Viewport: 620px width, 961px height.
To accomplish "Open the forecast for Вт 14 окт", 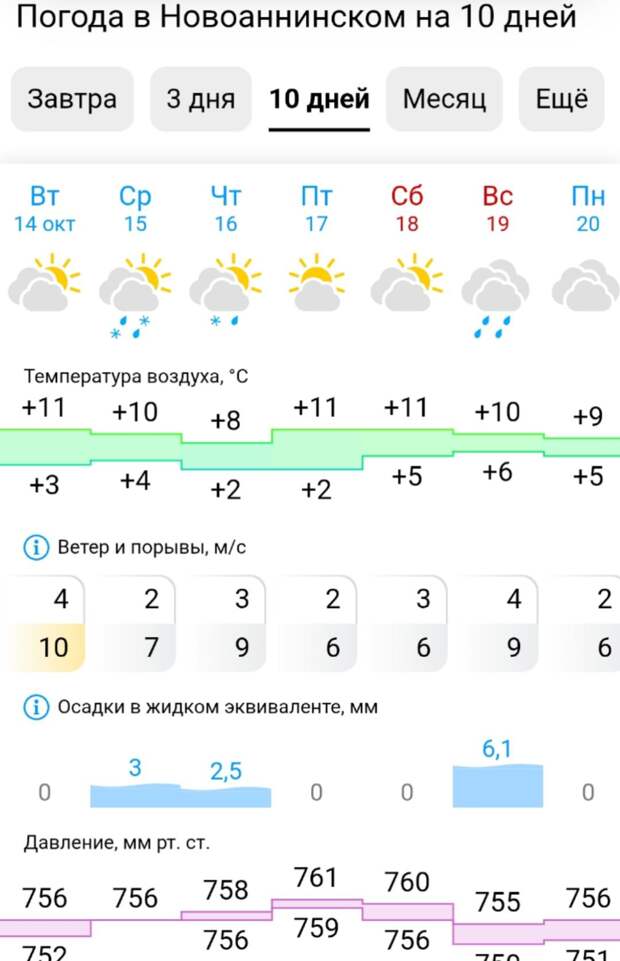I will point(45,208).
